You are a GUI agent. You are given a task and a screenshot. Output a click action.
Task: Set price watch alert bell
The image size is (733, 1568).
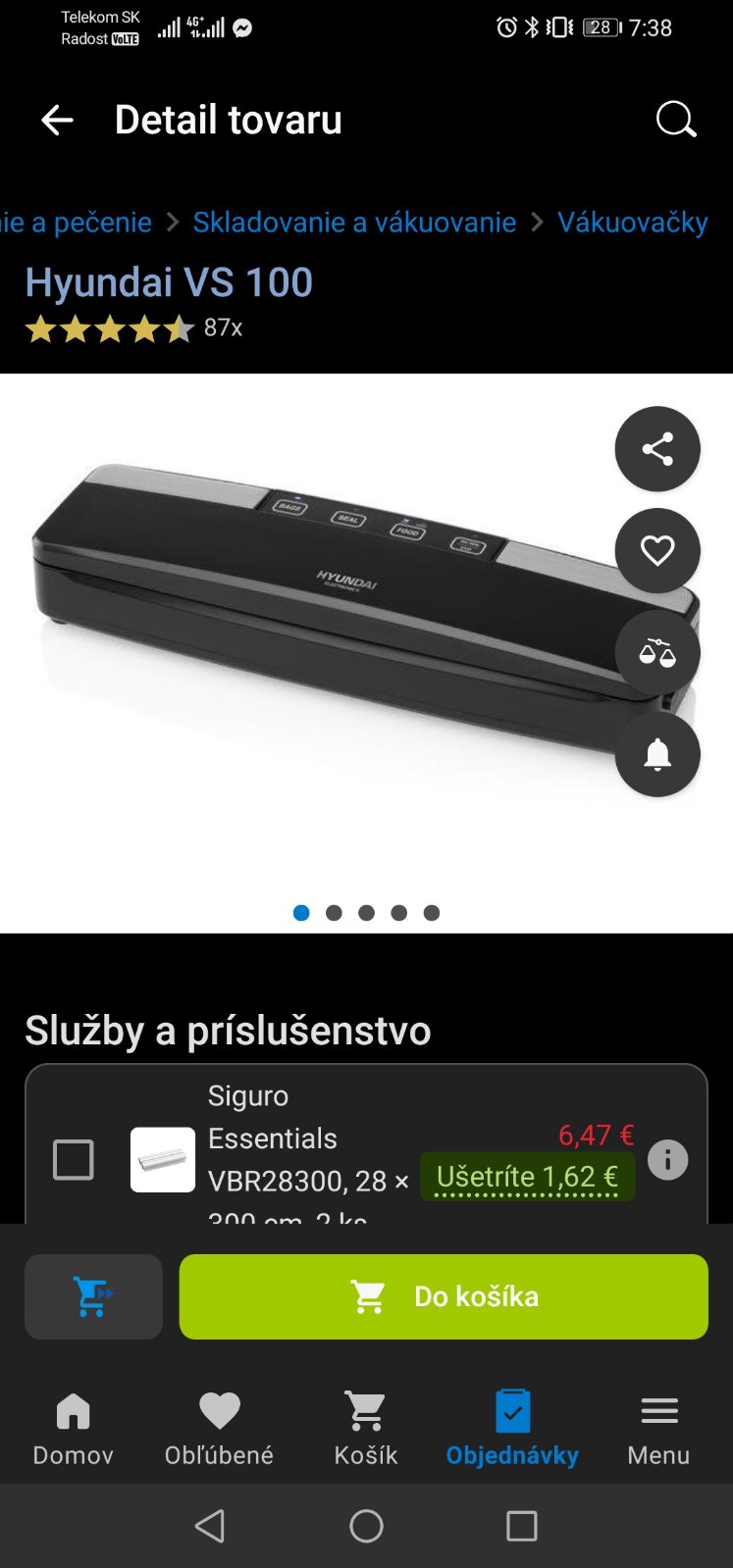[x=657, y=755]
